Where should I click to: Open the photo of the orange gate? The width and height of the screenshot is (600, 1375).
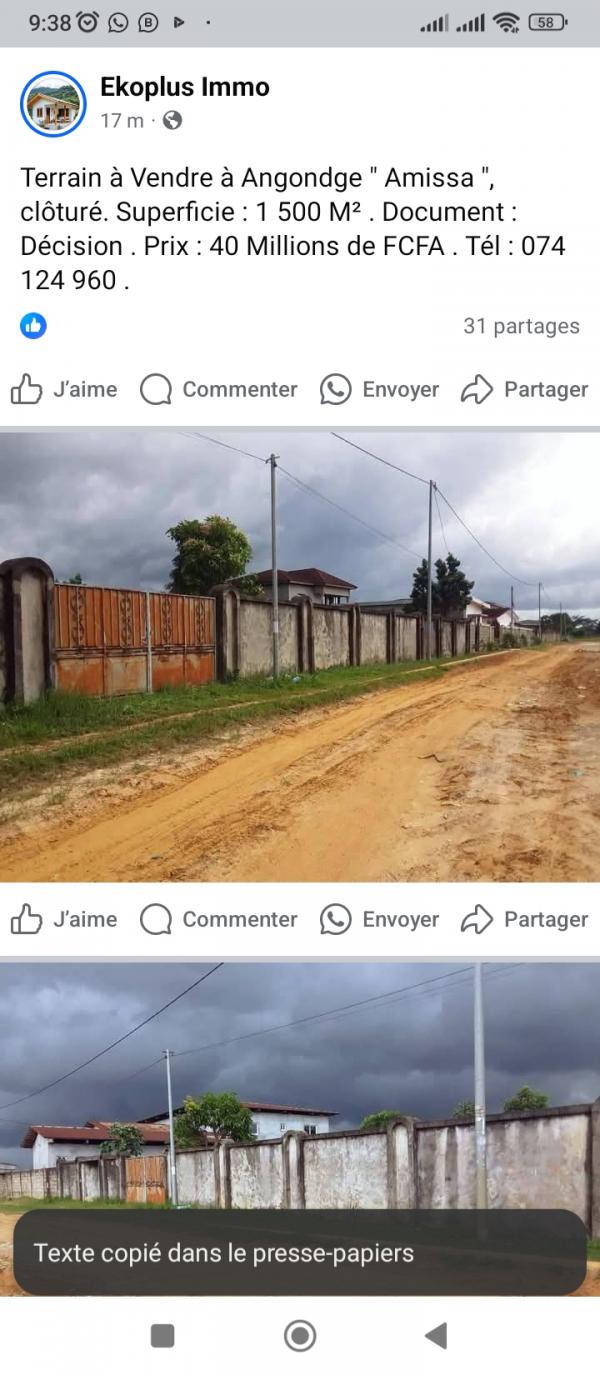[300, 657]
